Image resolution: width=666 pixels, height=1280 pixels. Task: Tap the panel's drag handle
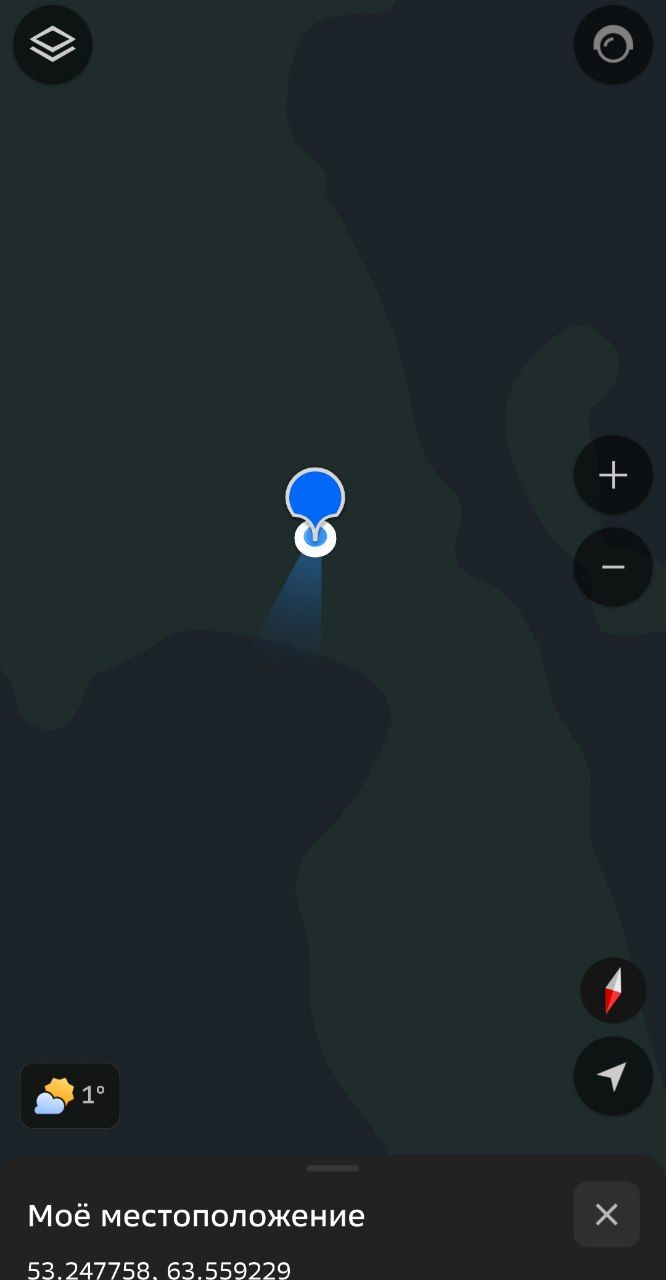[x=333, y=1168]
